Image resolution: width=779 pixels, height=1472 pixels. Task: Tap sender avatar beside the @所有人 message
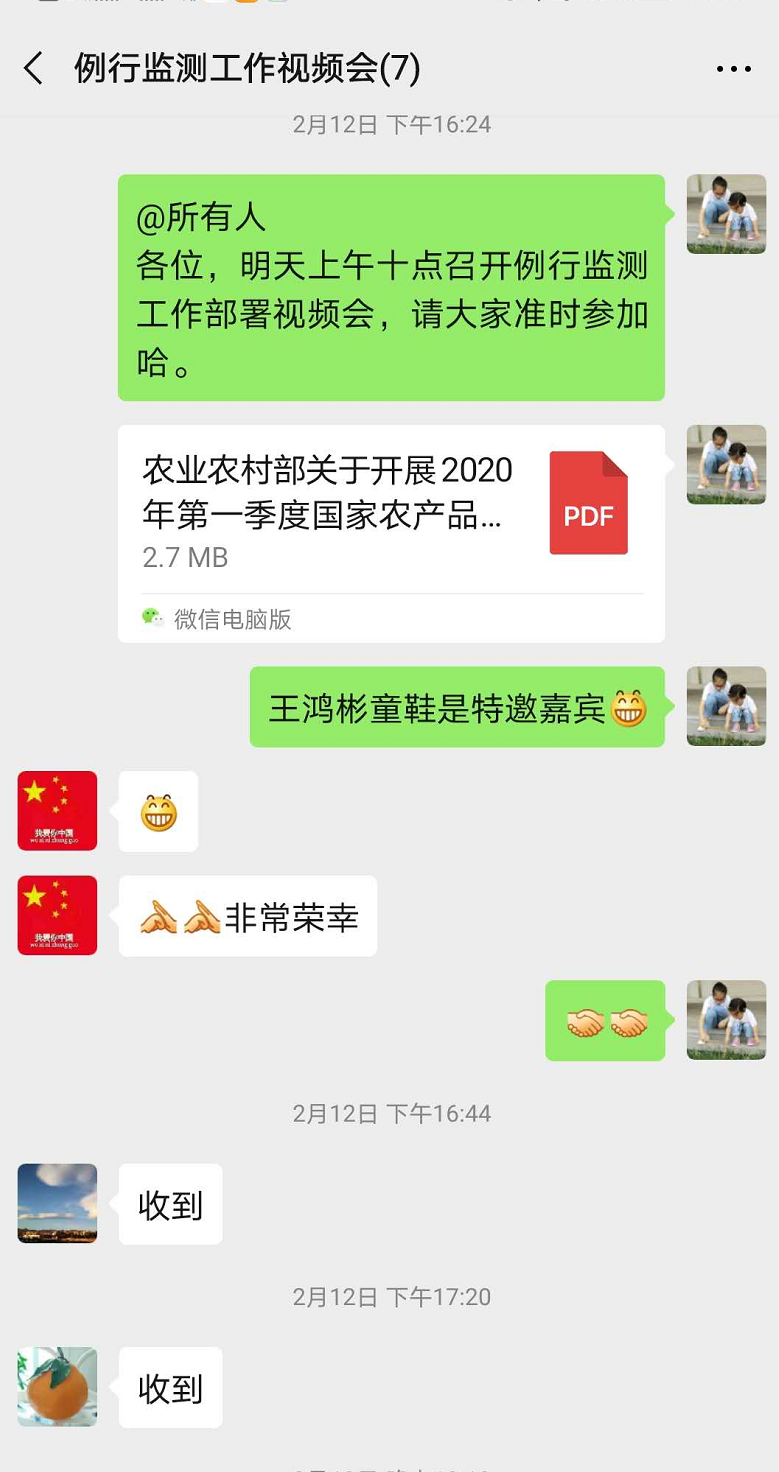tap(726, 214)
